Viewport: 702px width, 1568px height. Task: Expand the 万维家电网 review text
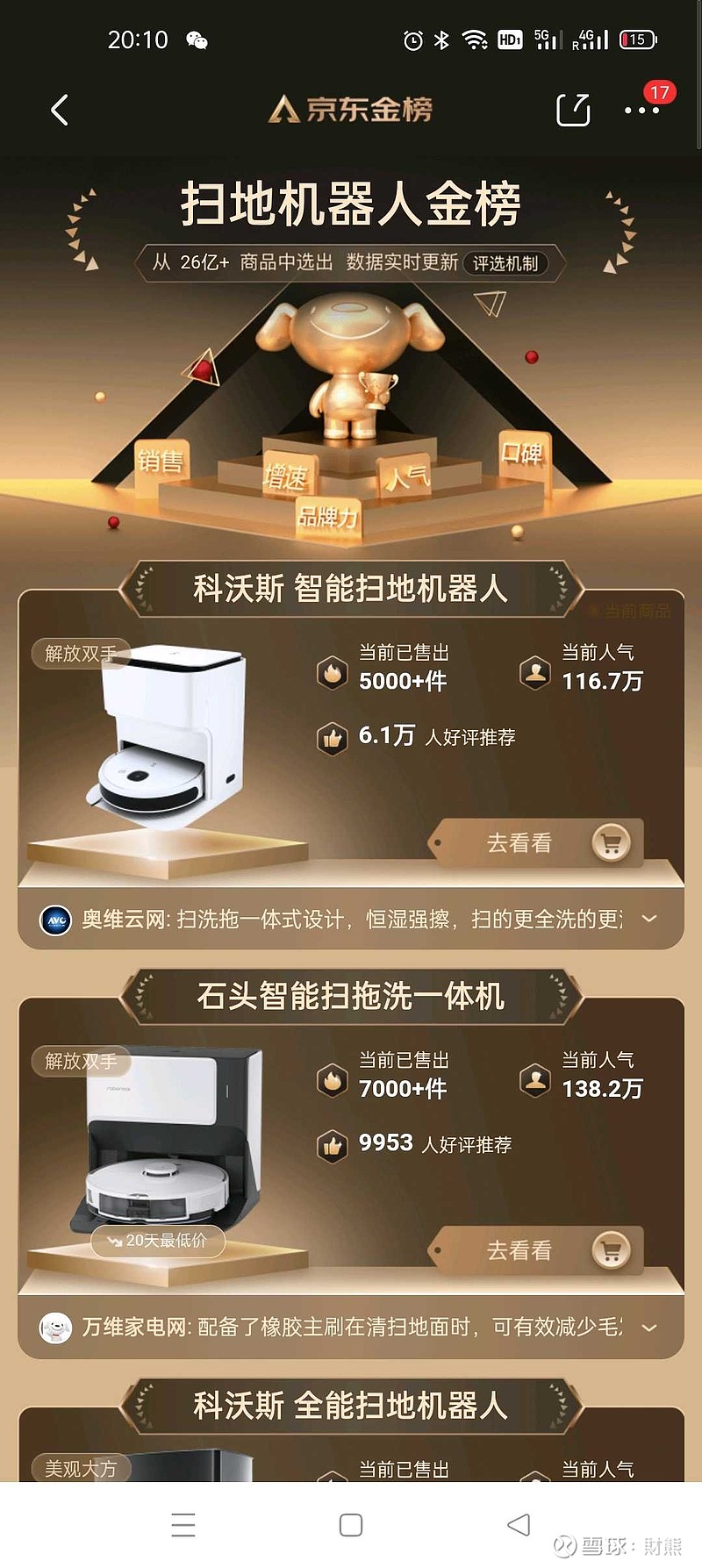point(649,1327)
